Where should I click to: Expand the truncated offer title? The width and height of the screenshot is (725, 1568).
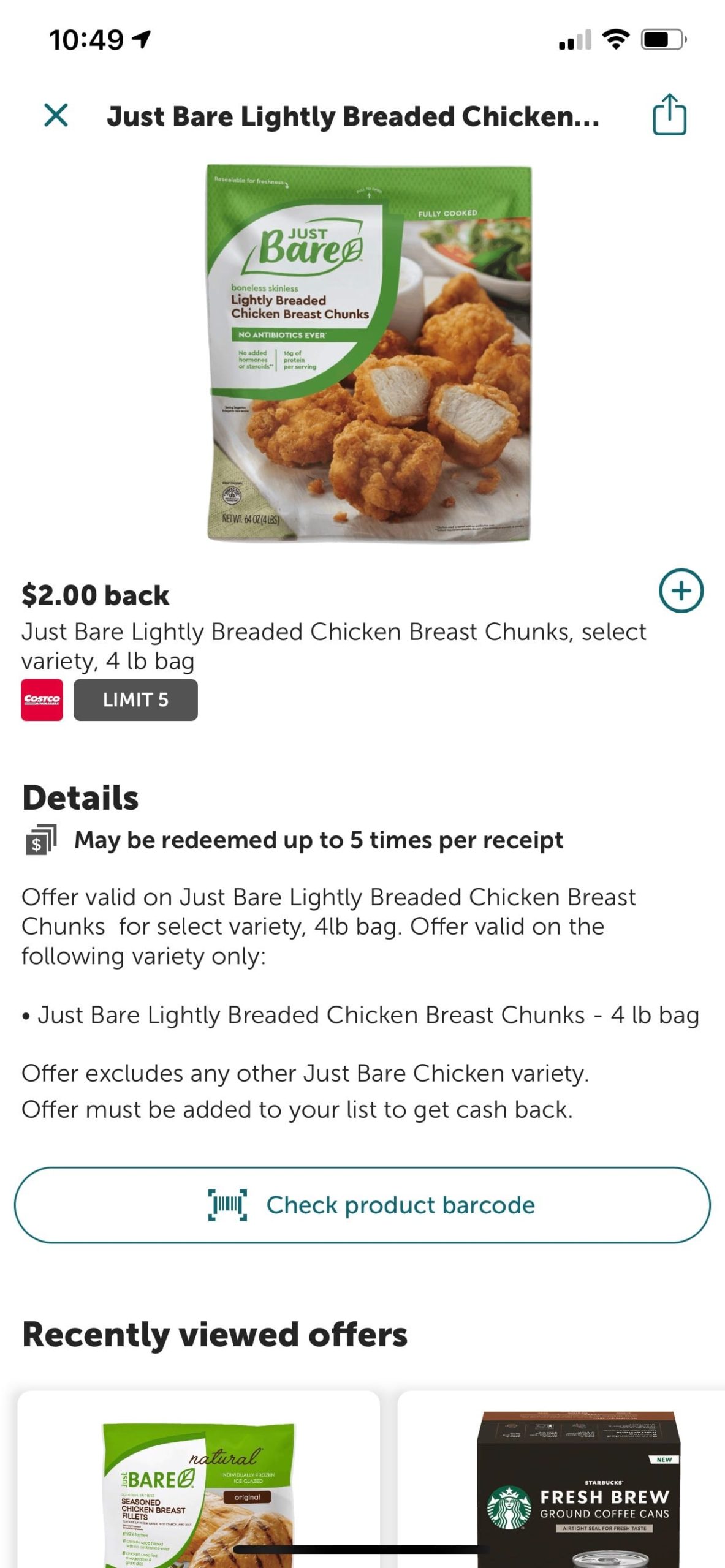354,116
